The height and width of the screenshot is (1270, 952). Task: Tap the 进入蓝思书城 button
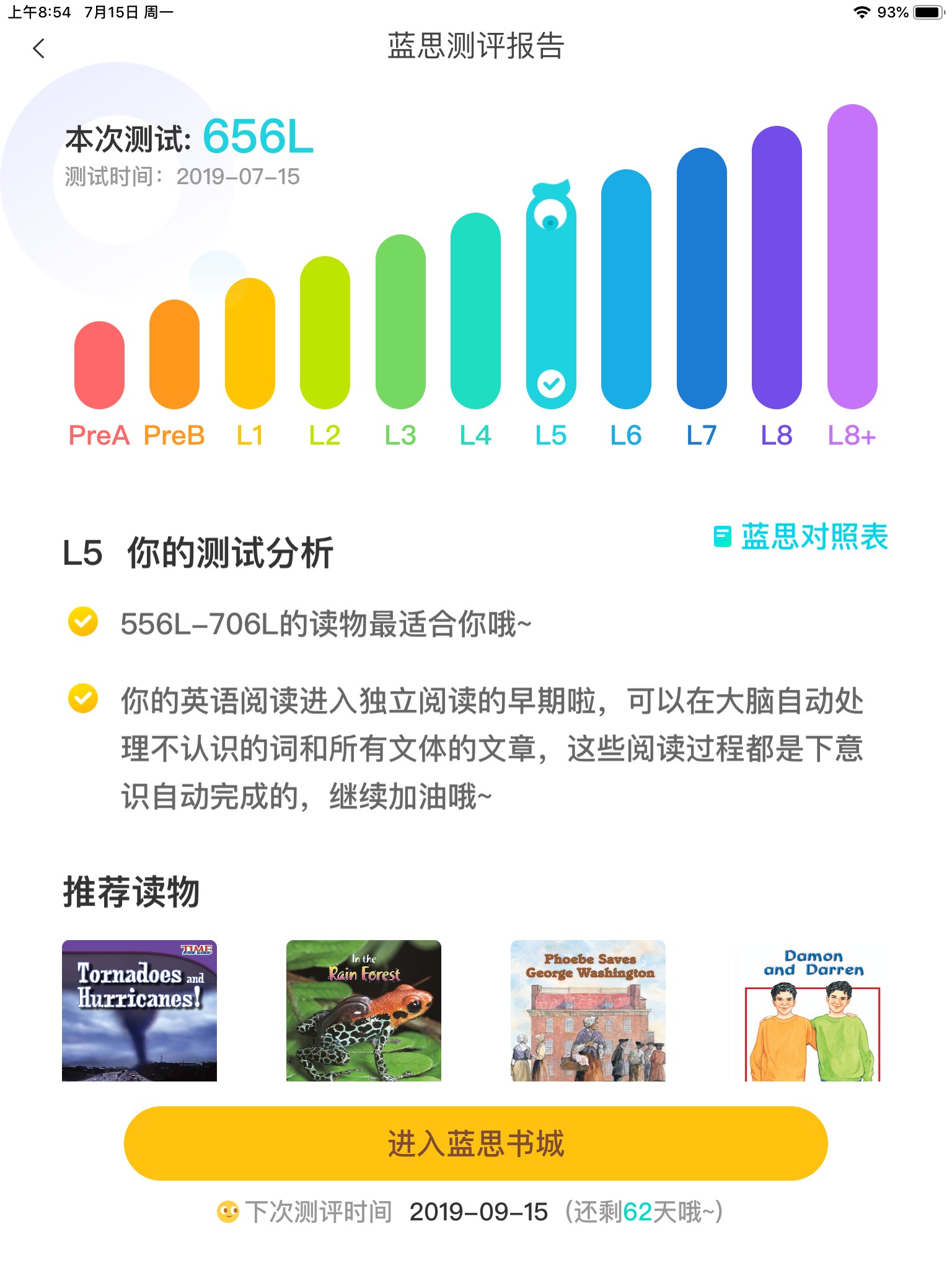tap(476, 1143)
